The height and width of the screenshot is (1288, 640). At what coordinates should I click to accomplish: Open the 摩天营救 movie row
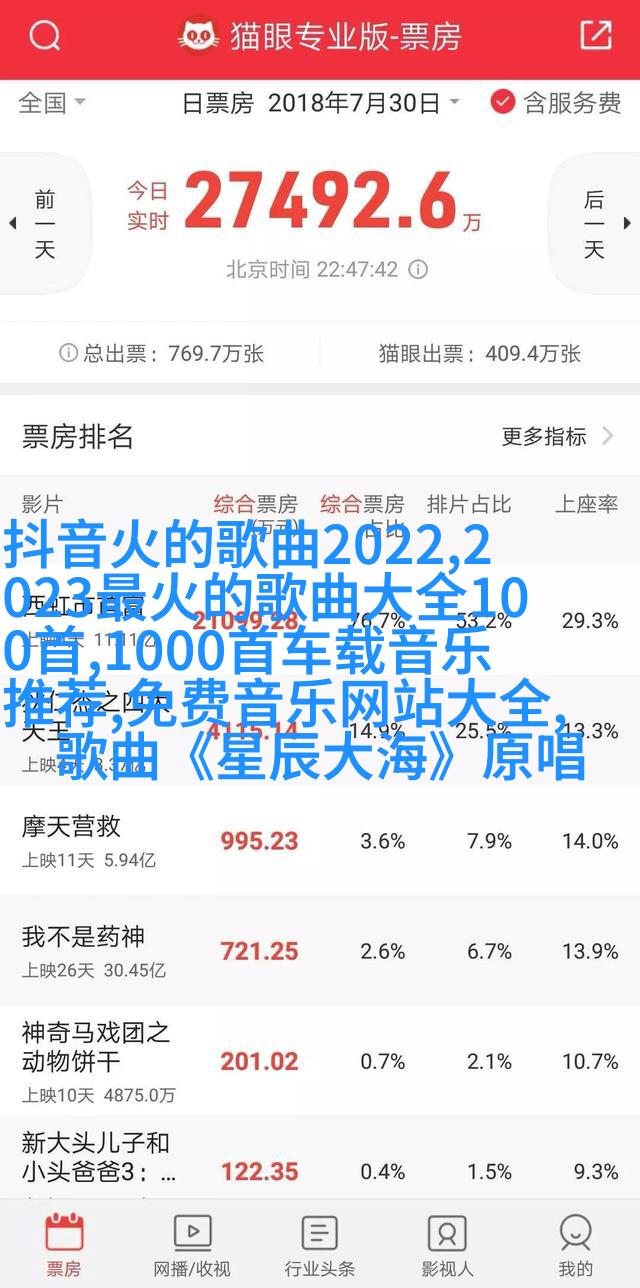(320, 840)
